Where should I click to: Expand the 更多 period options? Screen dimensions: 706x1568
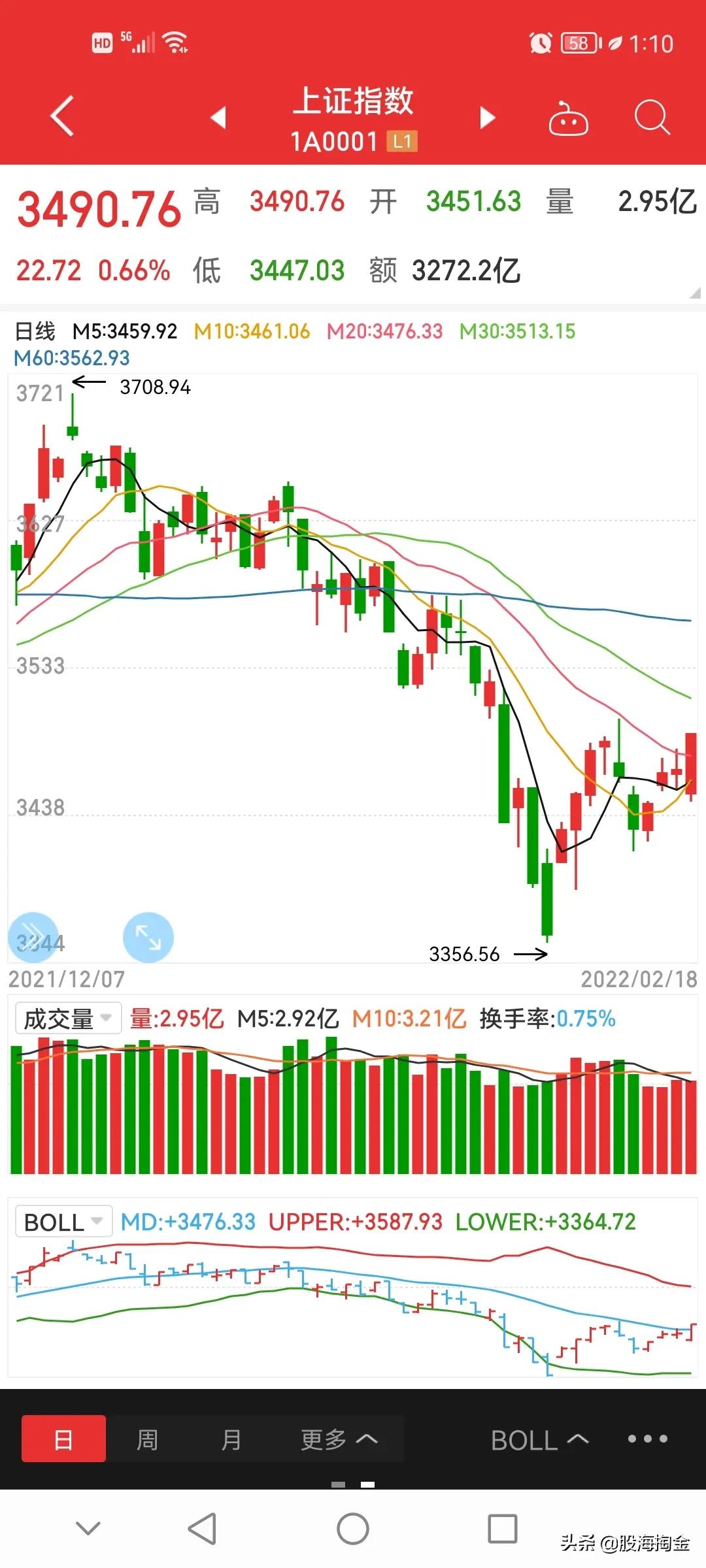click(x=339, y=1439)
